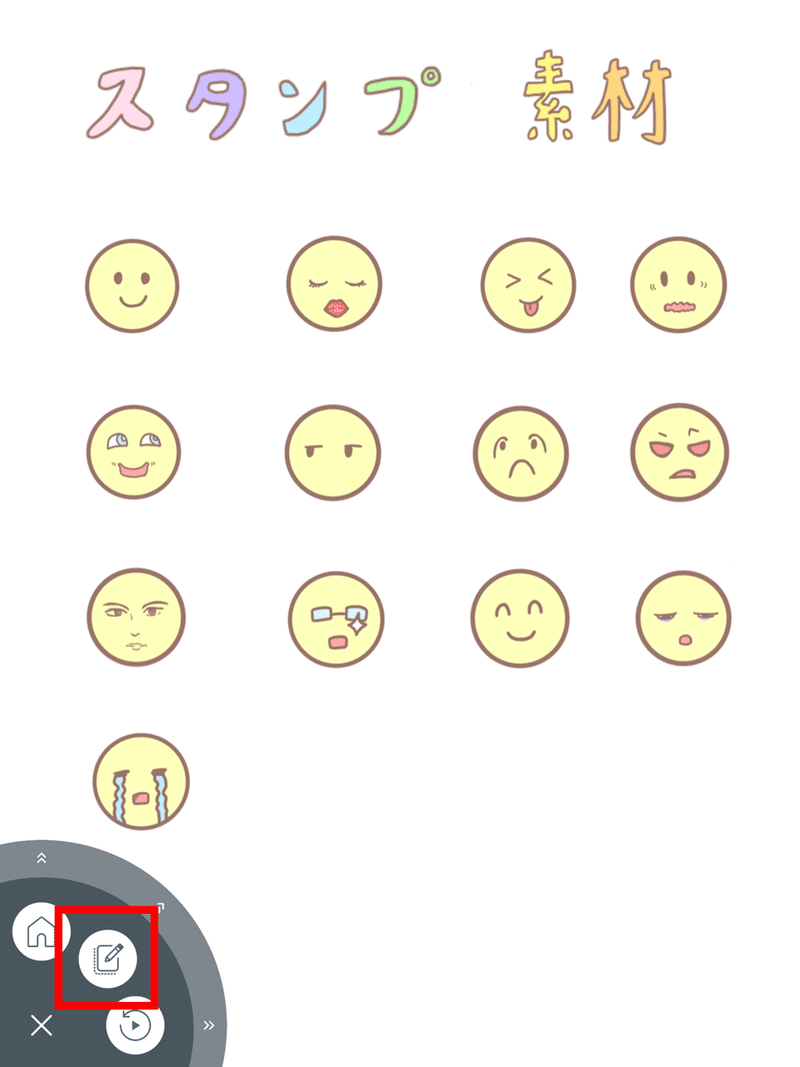Tap the double right chevron on the ring
Screen dimensions: 800x1067
[209, 1025]
